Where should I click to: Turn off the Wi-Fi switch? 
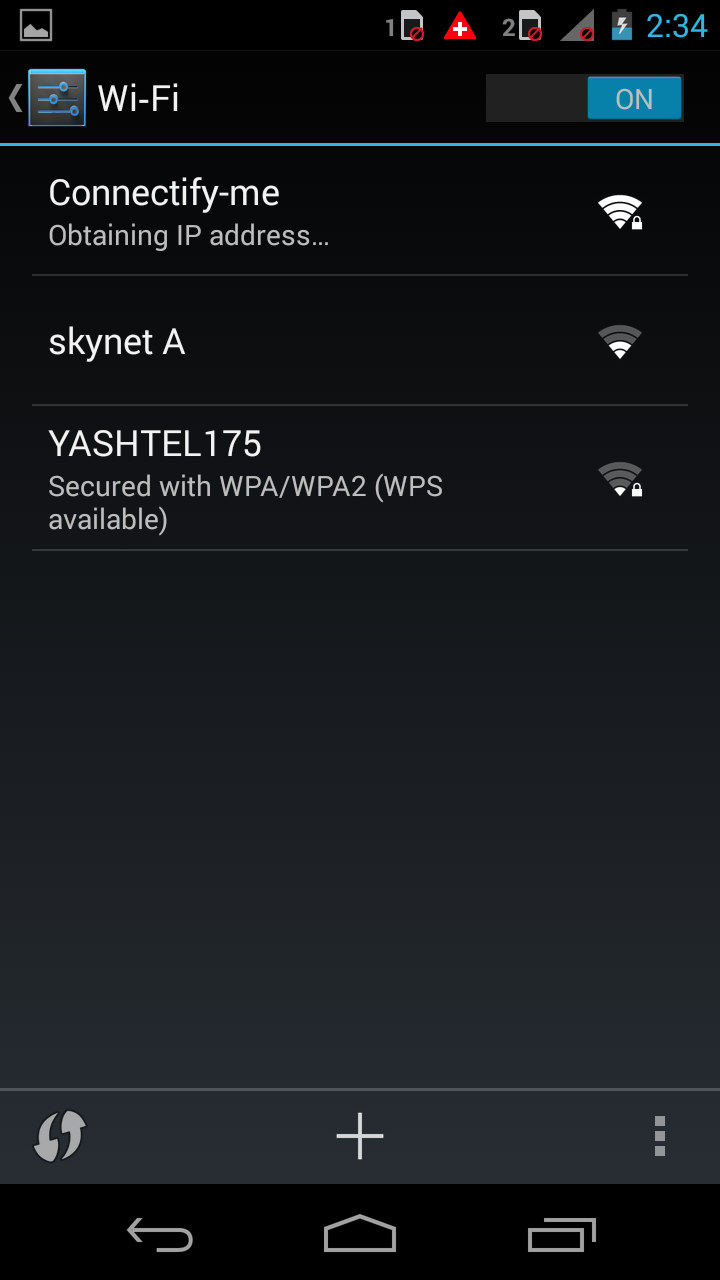[x=585, y=99]
